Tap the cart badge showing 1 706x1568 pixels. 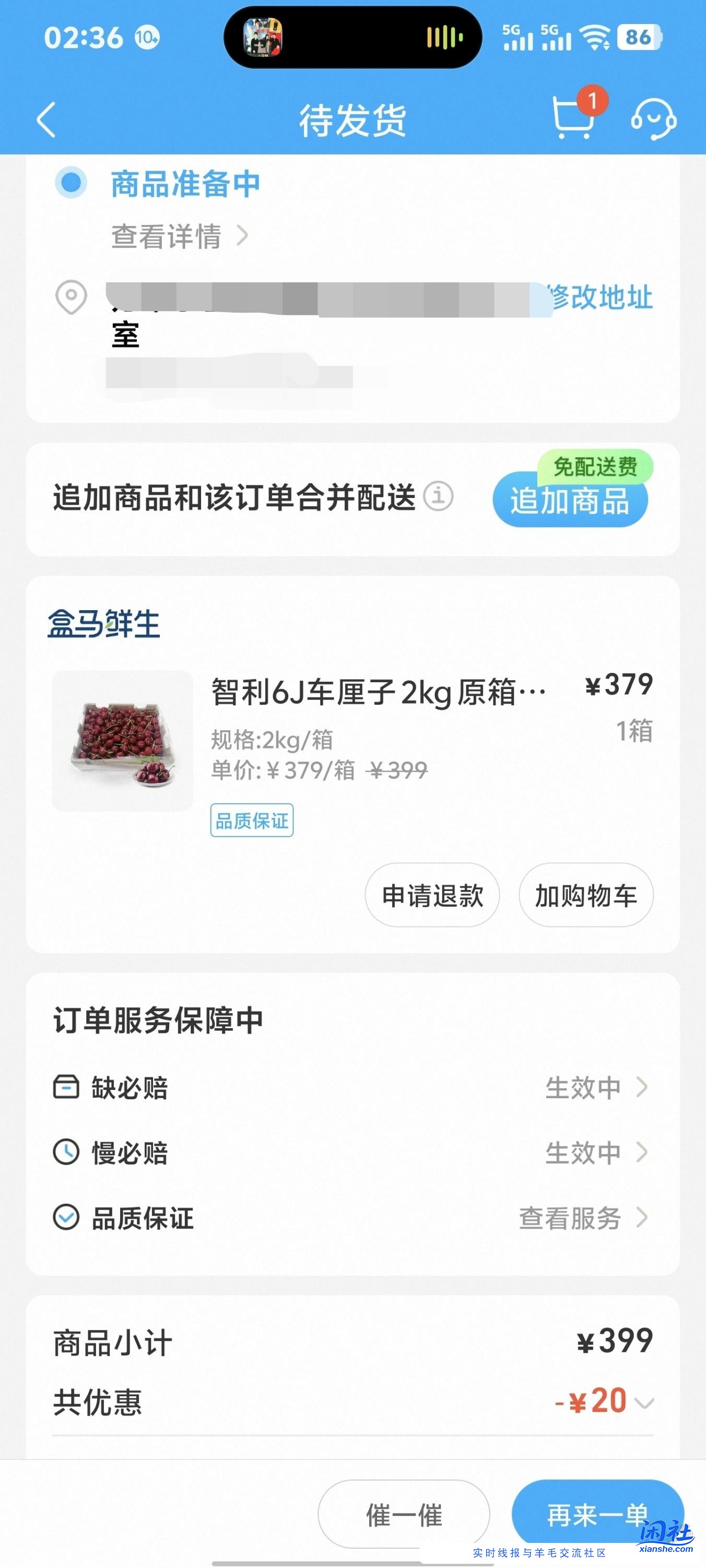pos(593,102)
